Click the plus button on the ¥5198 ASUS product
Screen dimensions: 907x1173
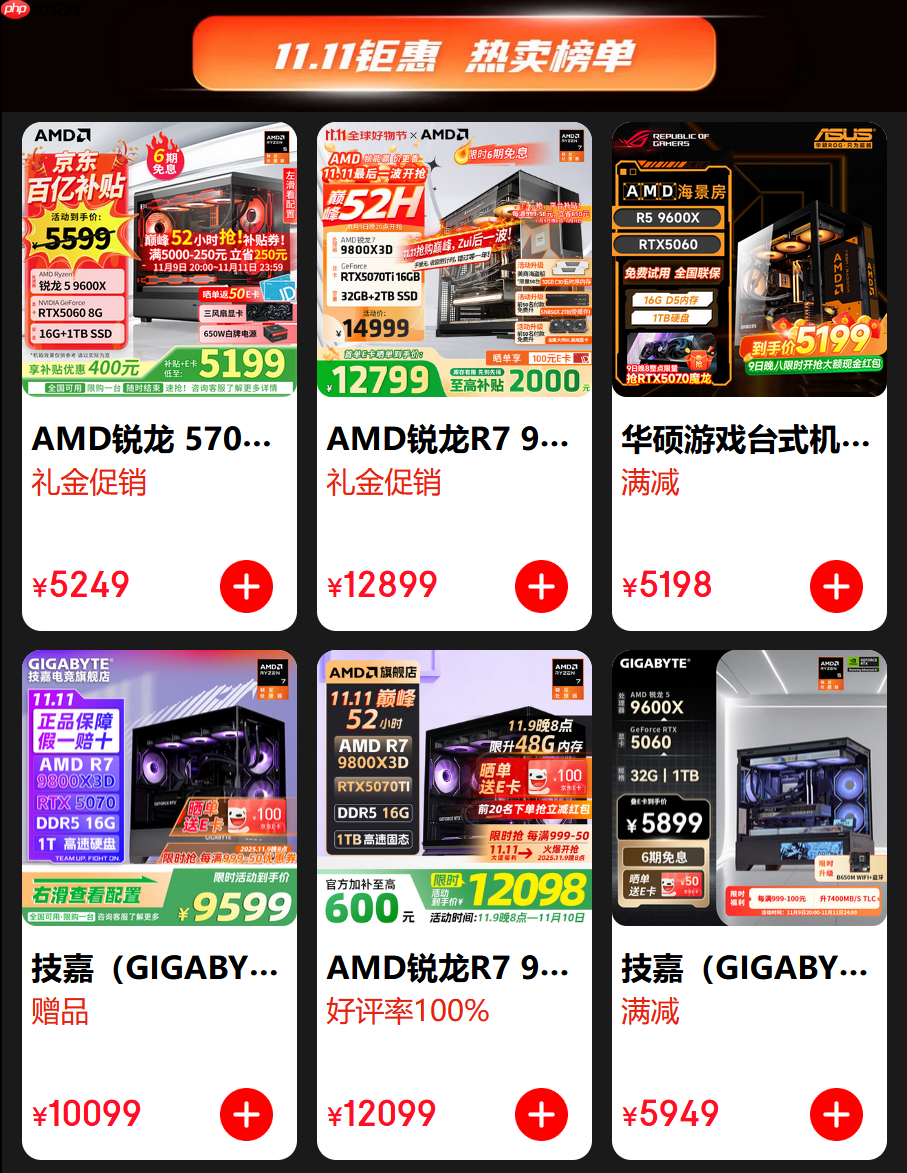point(835,586)
